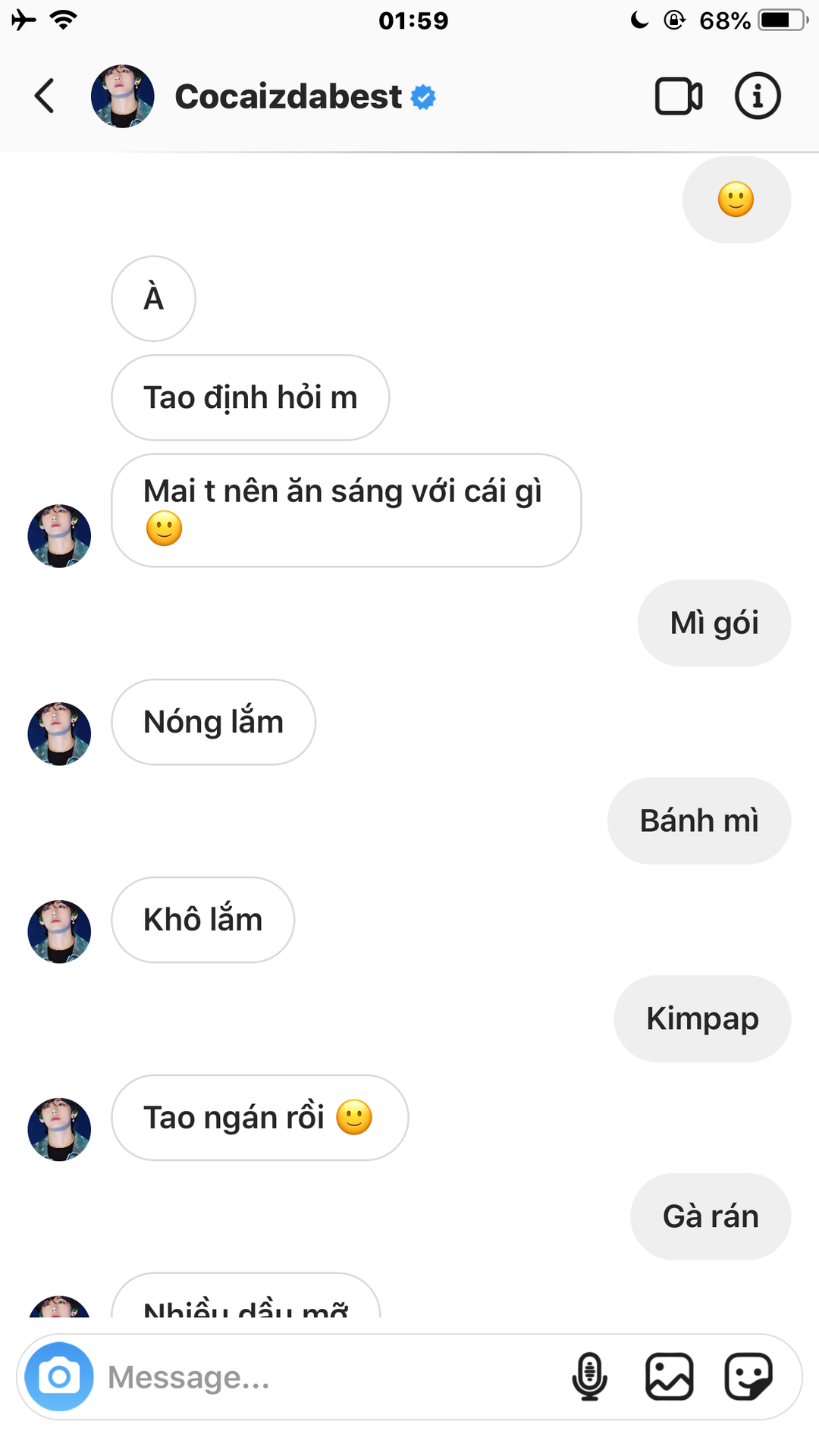The width and height of the screenshot is (819, 1456).
Task: Open the sticker picker
Action: click(748, 1376)
